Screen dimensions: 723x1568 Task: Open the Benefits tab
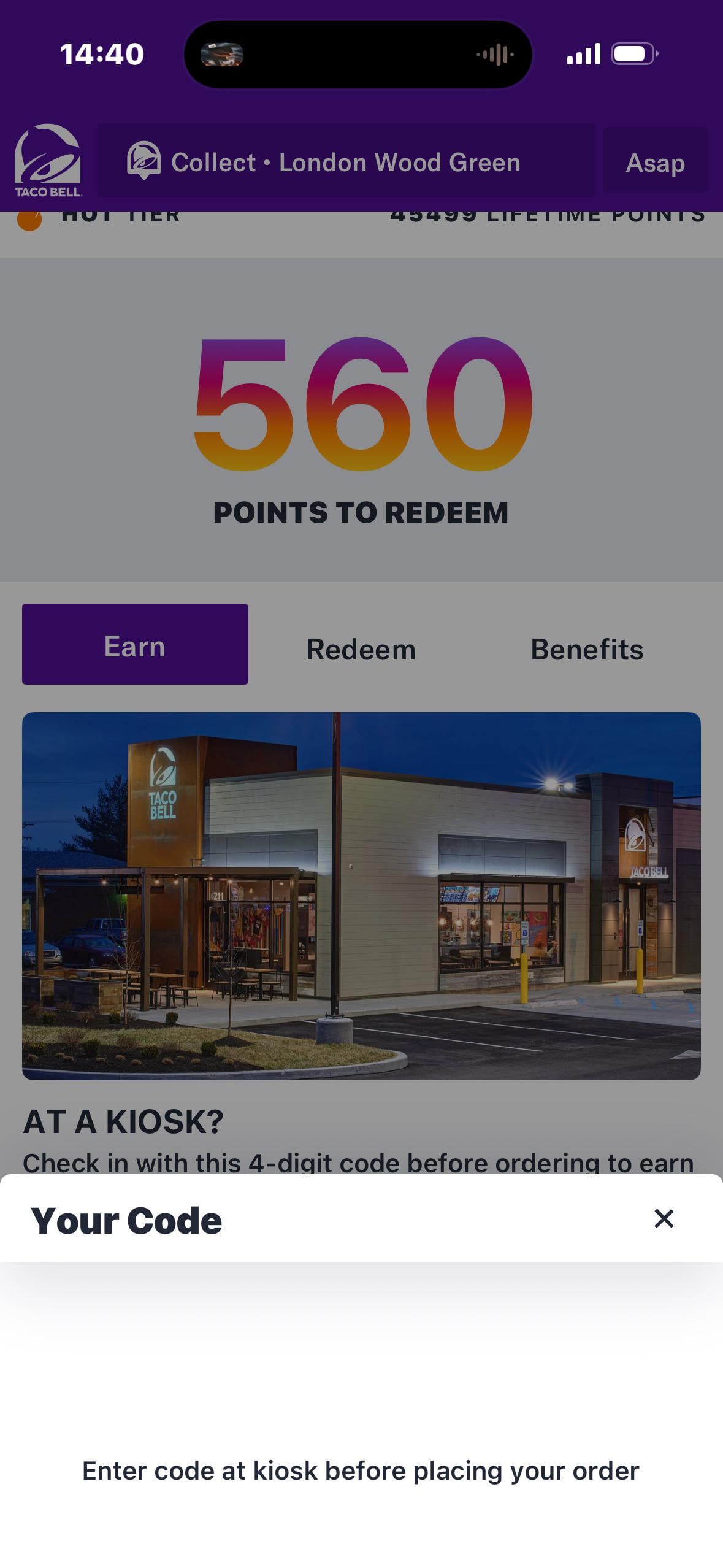pos(586,649)
